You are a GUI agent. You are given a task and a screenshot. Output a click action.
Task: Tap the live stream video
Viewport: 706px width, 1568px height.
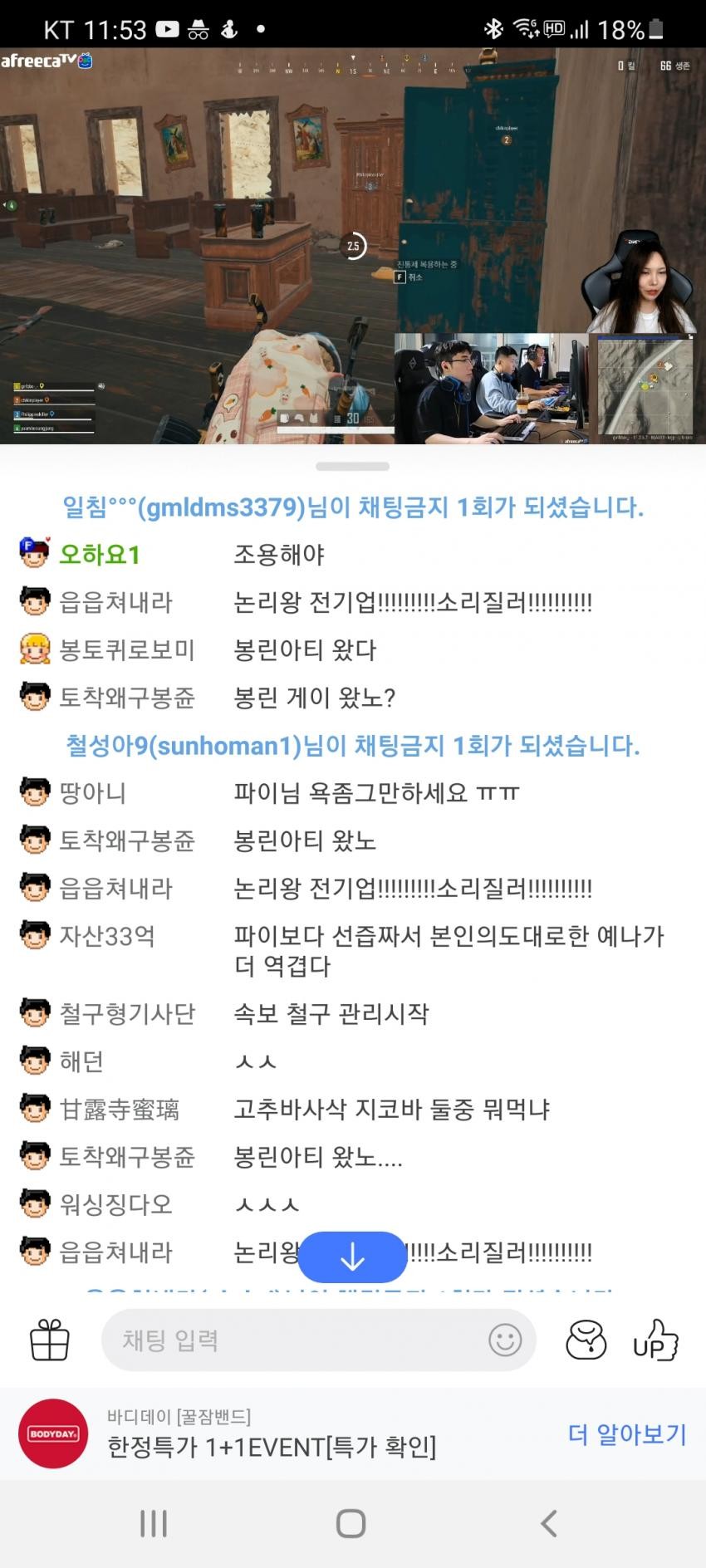pos(352,245)
